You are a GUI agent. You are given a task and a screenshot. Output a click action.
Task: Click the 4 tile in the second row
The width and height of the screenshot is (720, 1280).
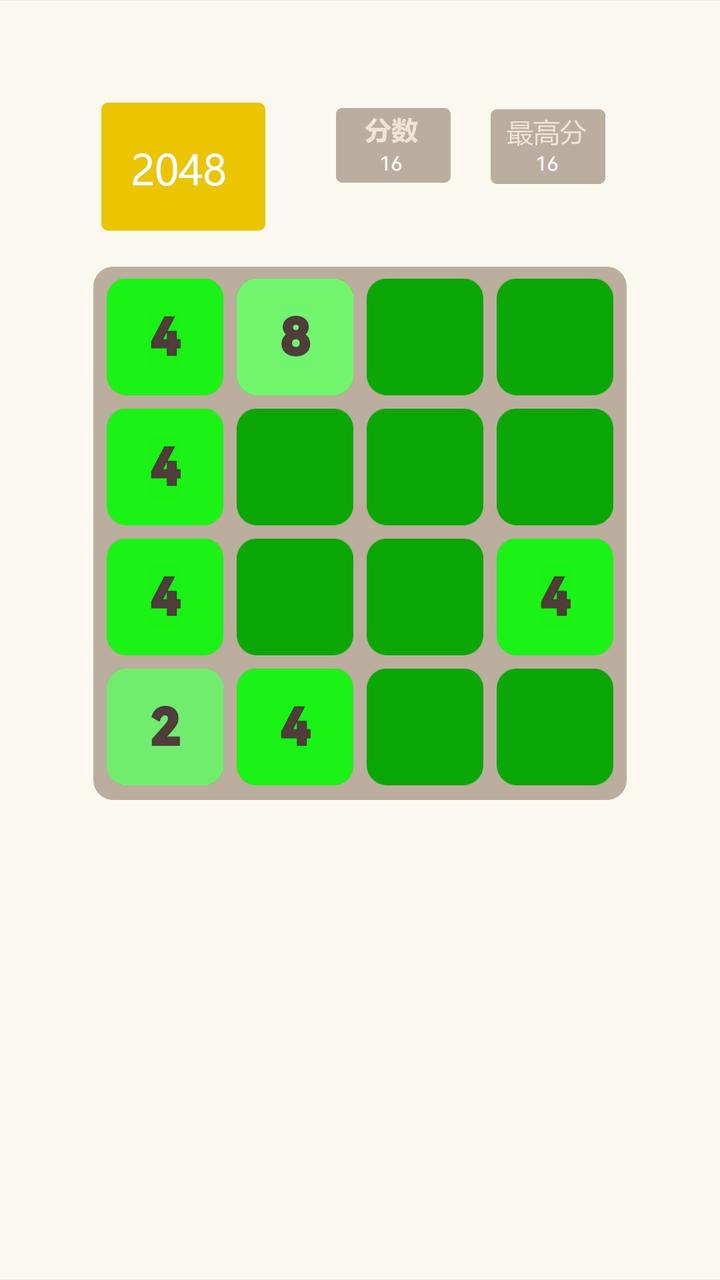click(165, 467)
